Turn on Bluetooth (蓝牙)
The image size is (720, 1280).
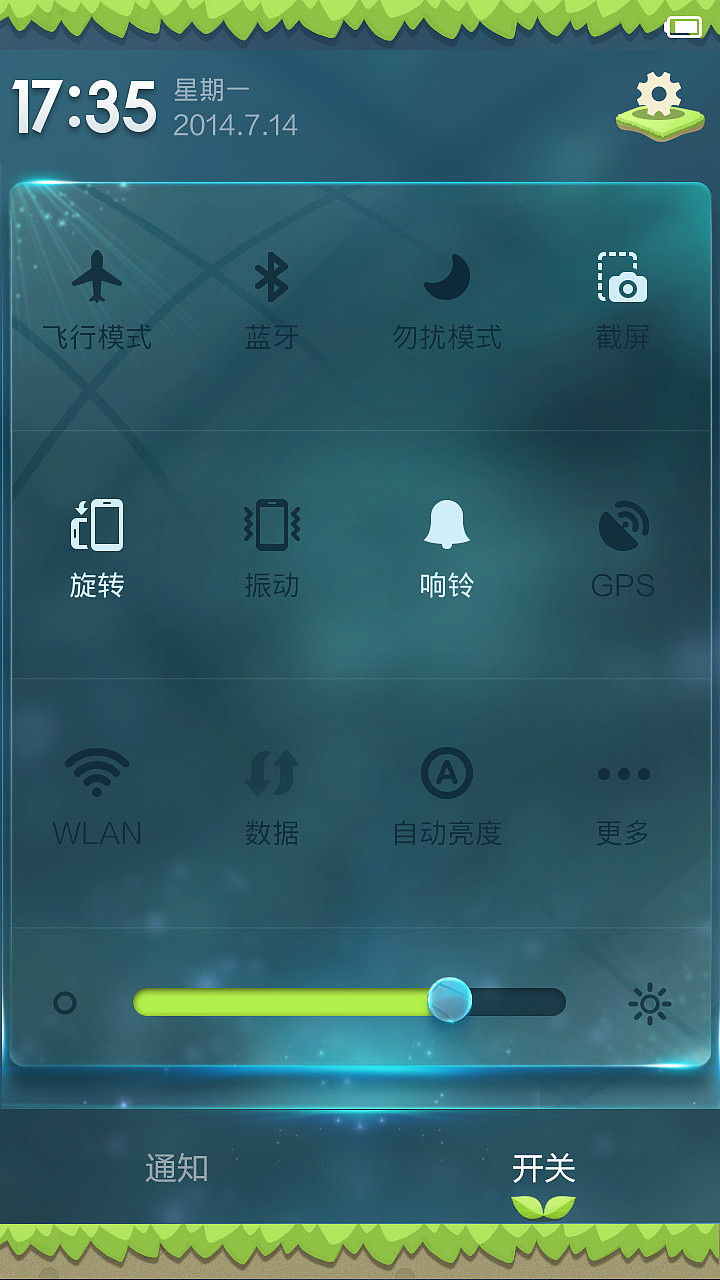[271, 297]
